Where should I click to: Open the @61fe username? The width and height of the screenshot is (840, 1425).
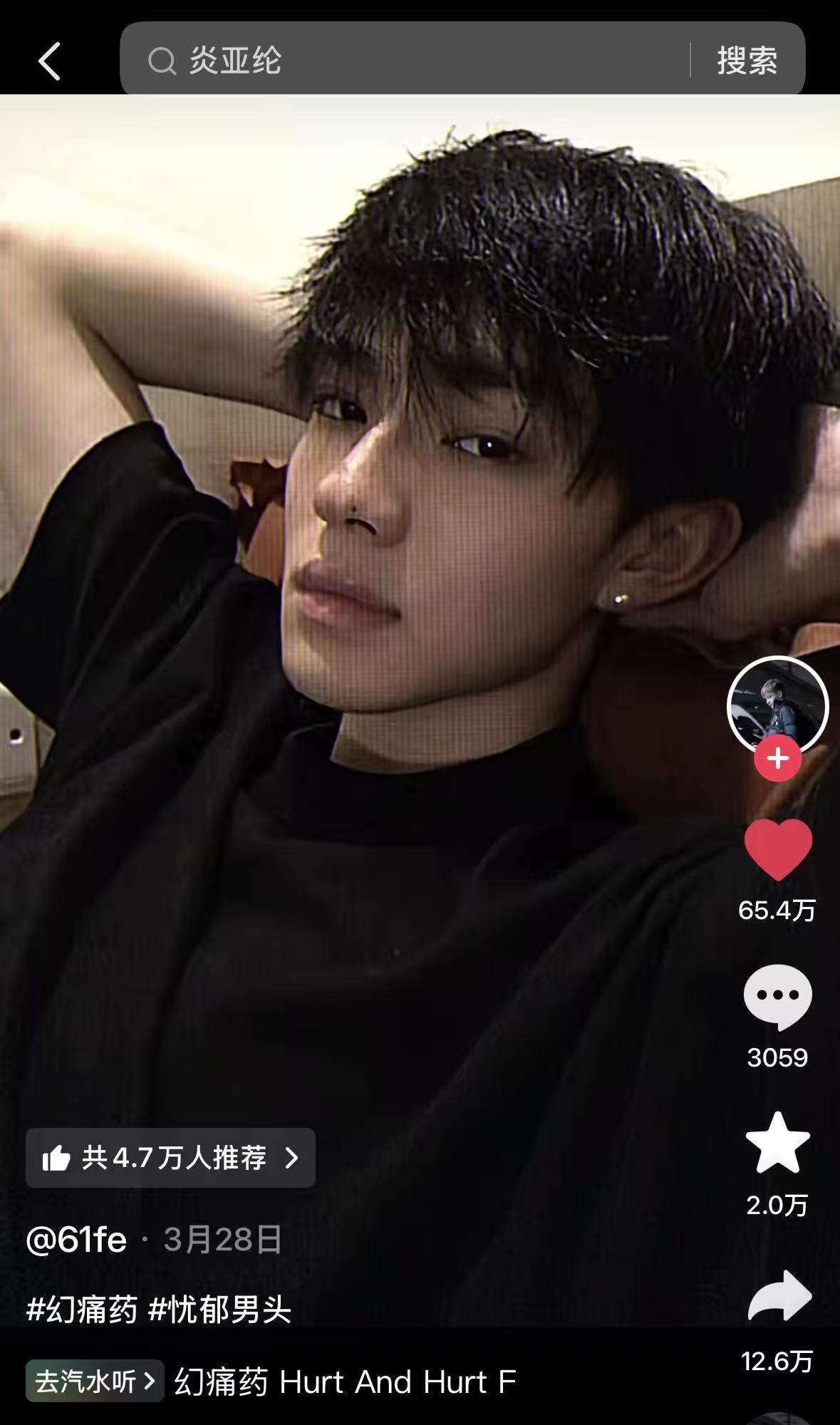[x=76, y=1240]
